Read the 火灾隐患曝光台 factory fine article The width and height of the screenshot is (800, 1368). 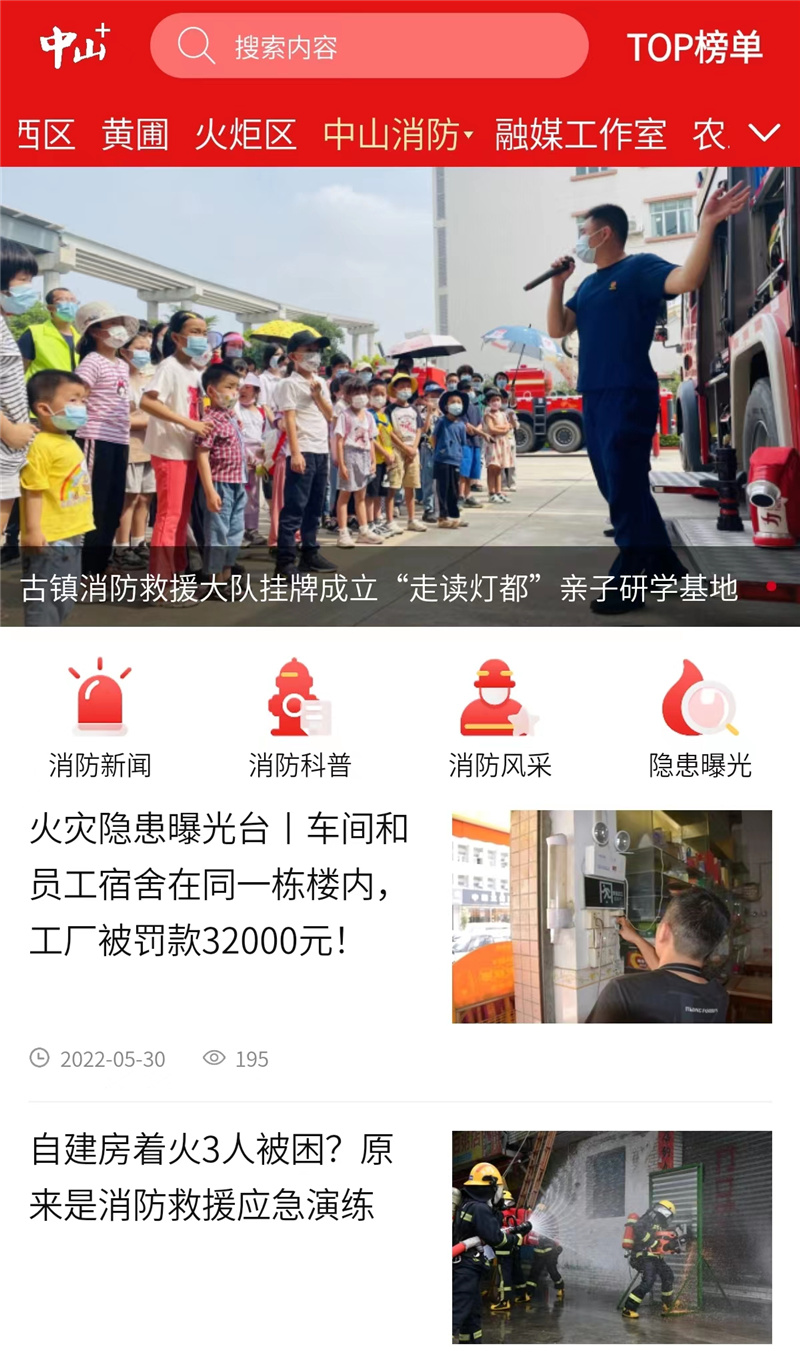[400, 941]
